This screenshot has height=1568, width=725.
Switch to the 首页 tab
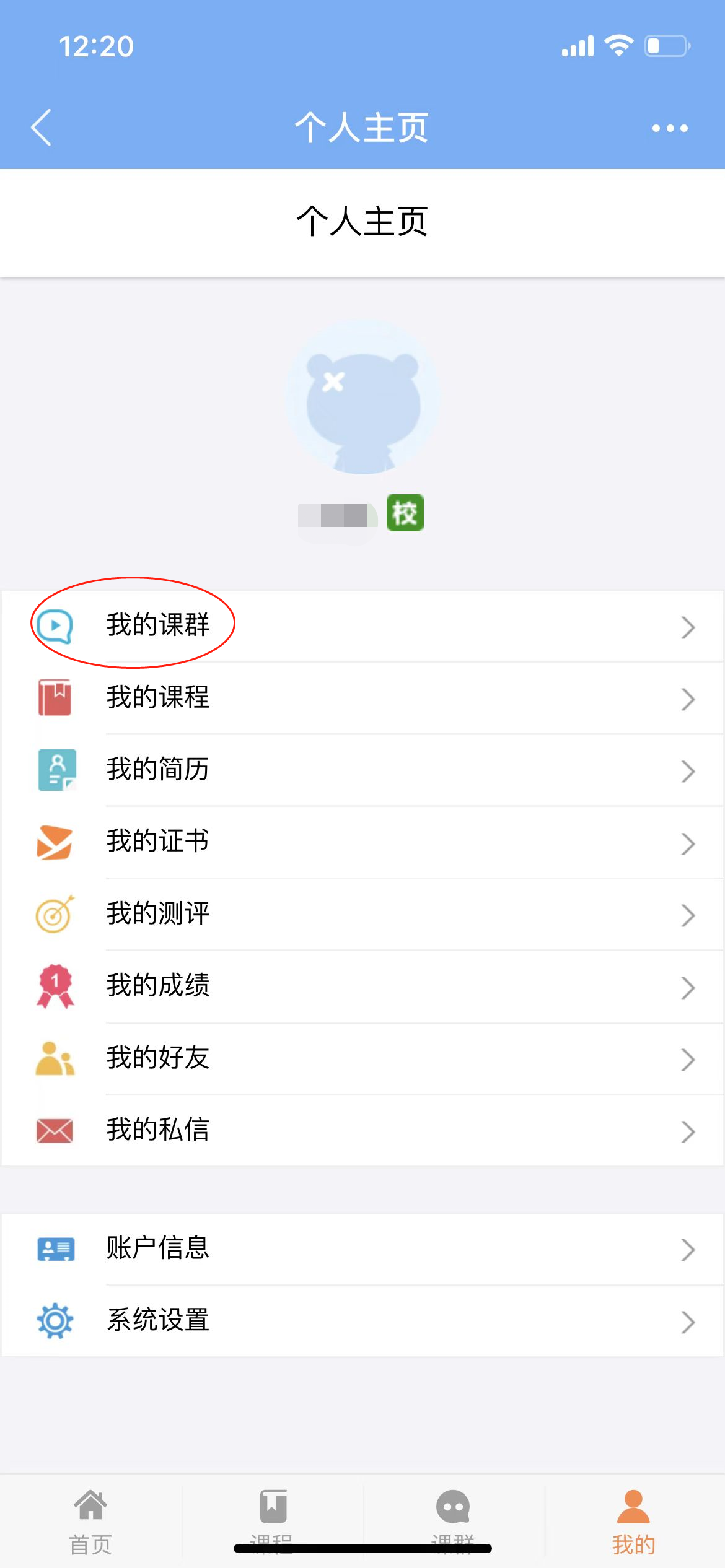[90, 1520]
